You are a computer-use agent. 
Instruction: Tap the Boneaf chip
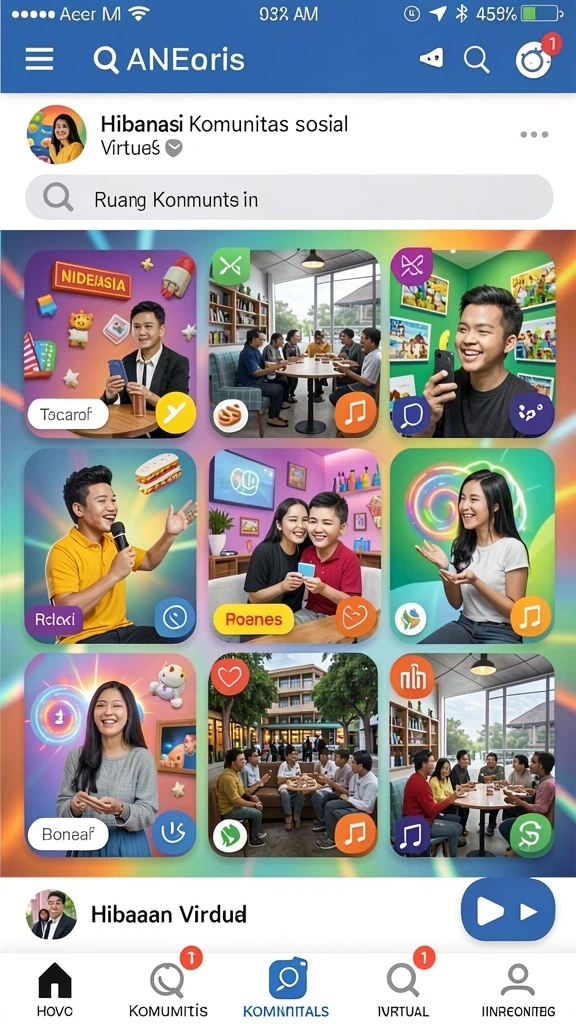pyautogui.click(x=68, y=834)
